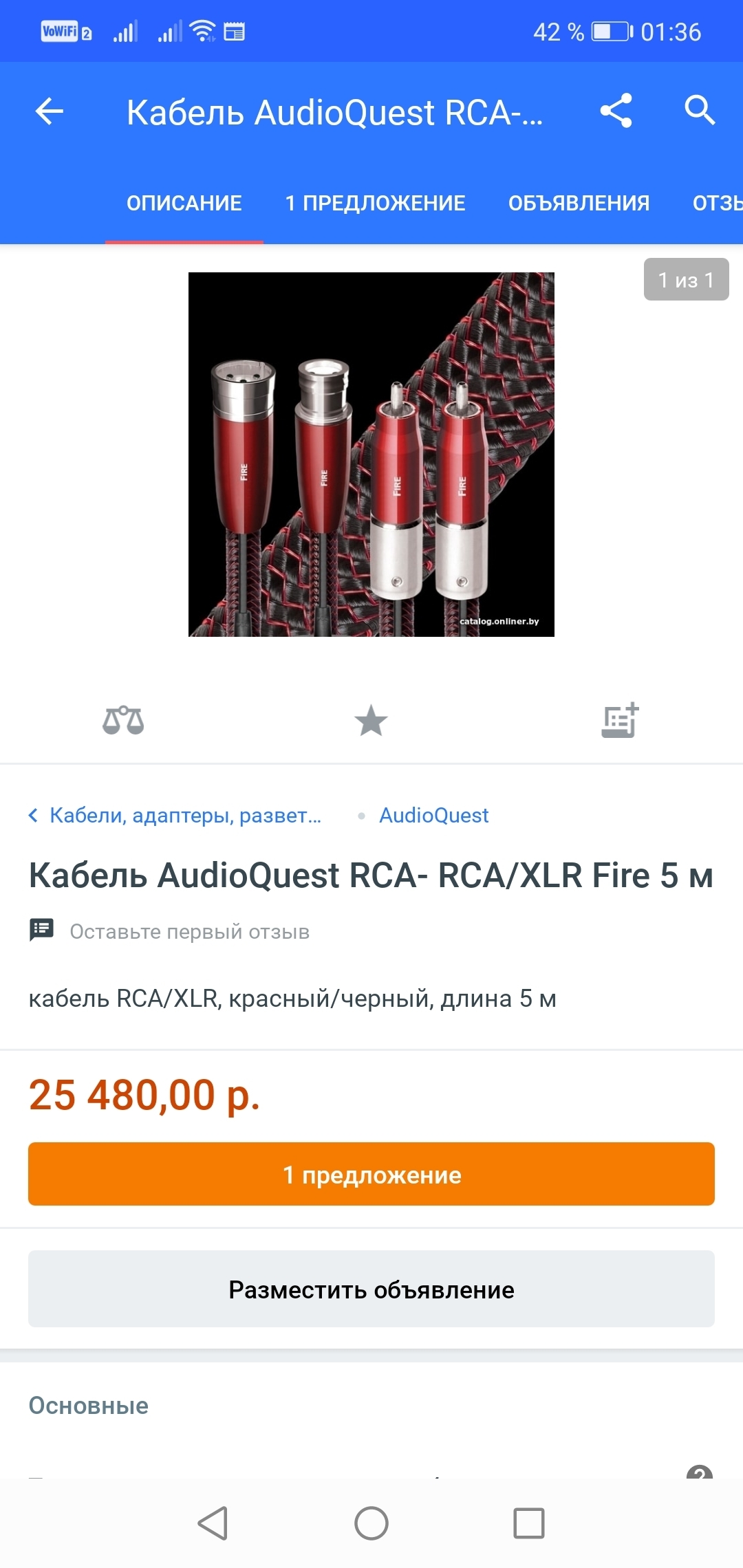Switch to the ОБЪЯВЛЕНИЯ tab
The width and height of the screenshot is (743, 1568).
pos(579,203)
